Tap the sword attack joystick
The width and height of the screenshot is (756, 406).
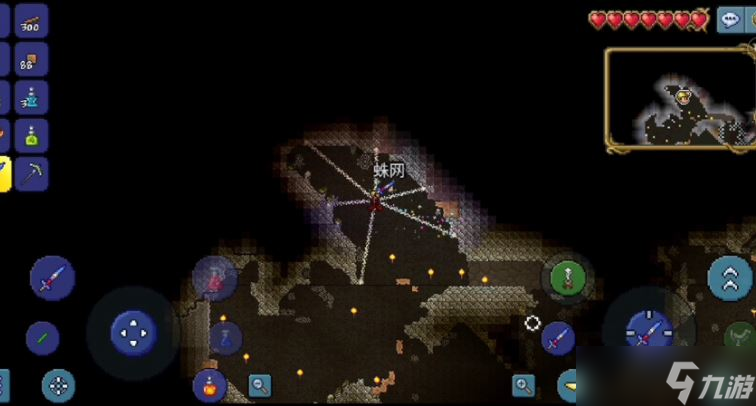[648, 330]
